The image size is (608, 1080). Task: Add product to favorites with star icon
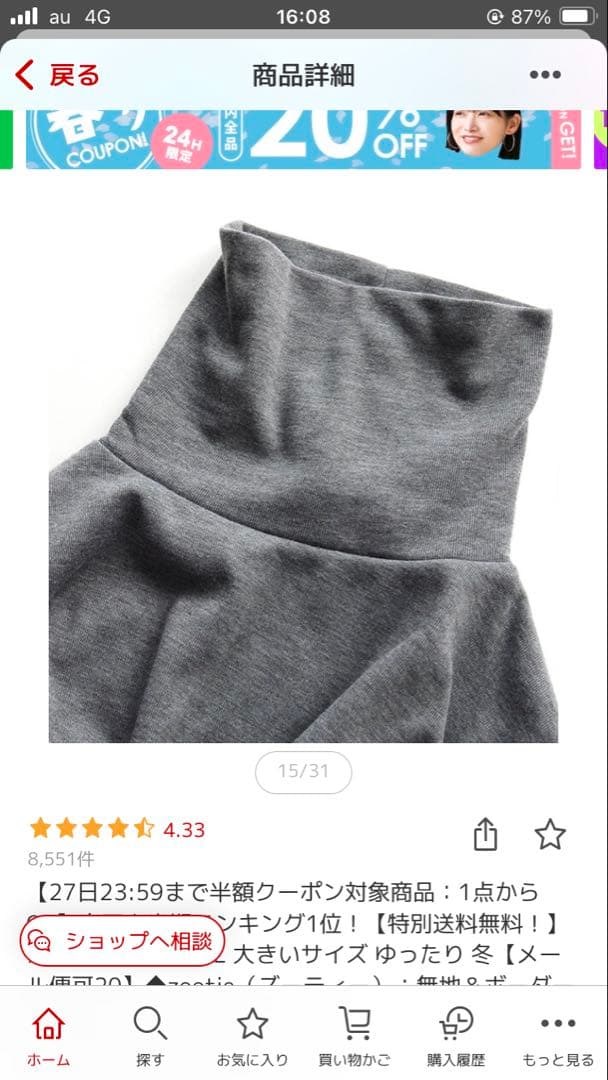[x=550, y=834]
